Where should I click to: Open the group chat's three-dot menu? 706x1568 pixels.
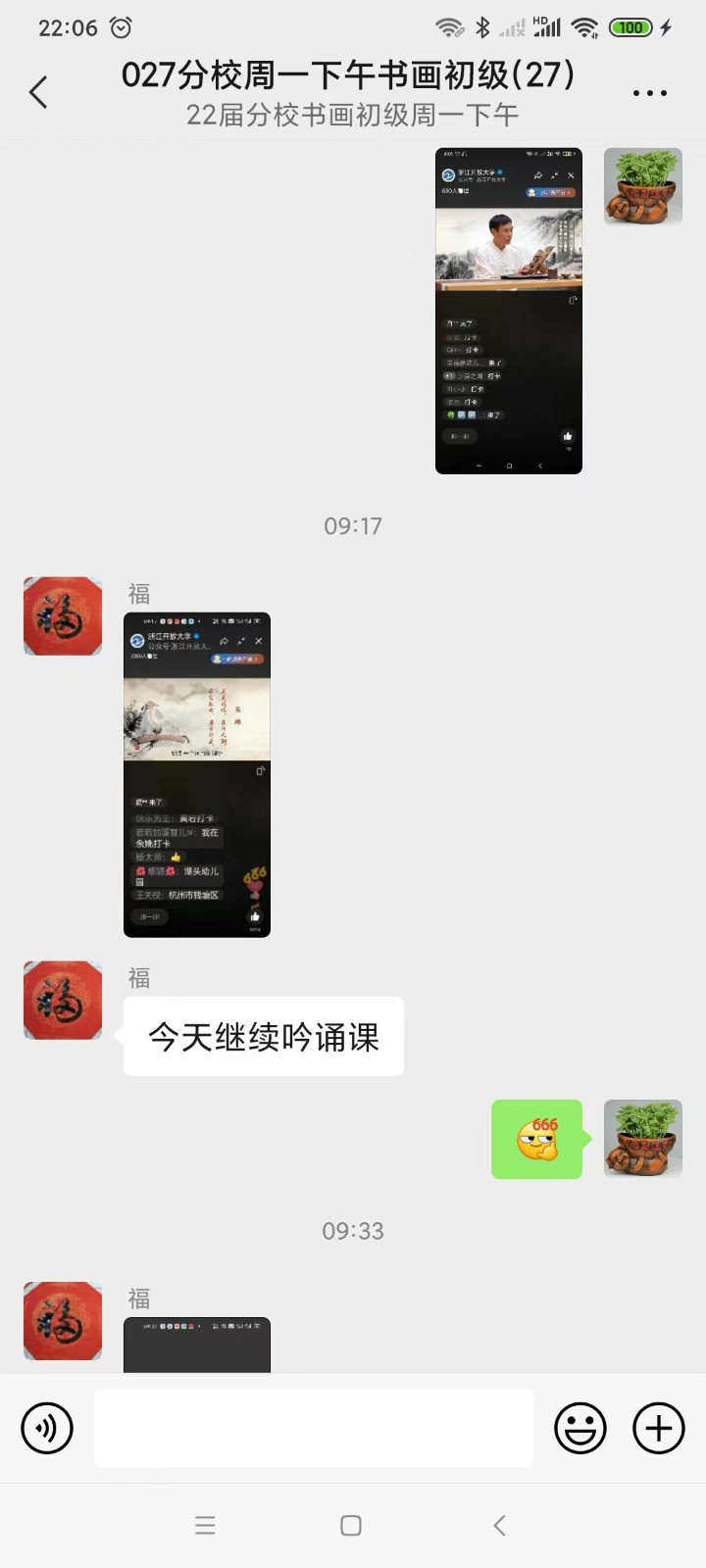click(x=649, y=93)
